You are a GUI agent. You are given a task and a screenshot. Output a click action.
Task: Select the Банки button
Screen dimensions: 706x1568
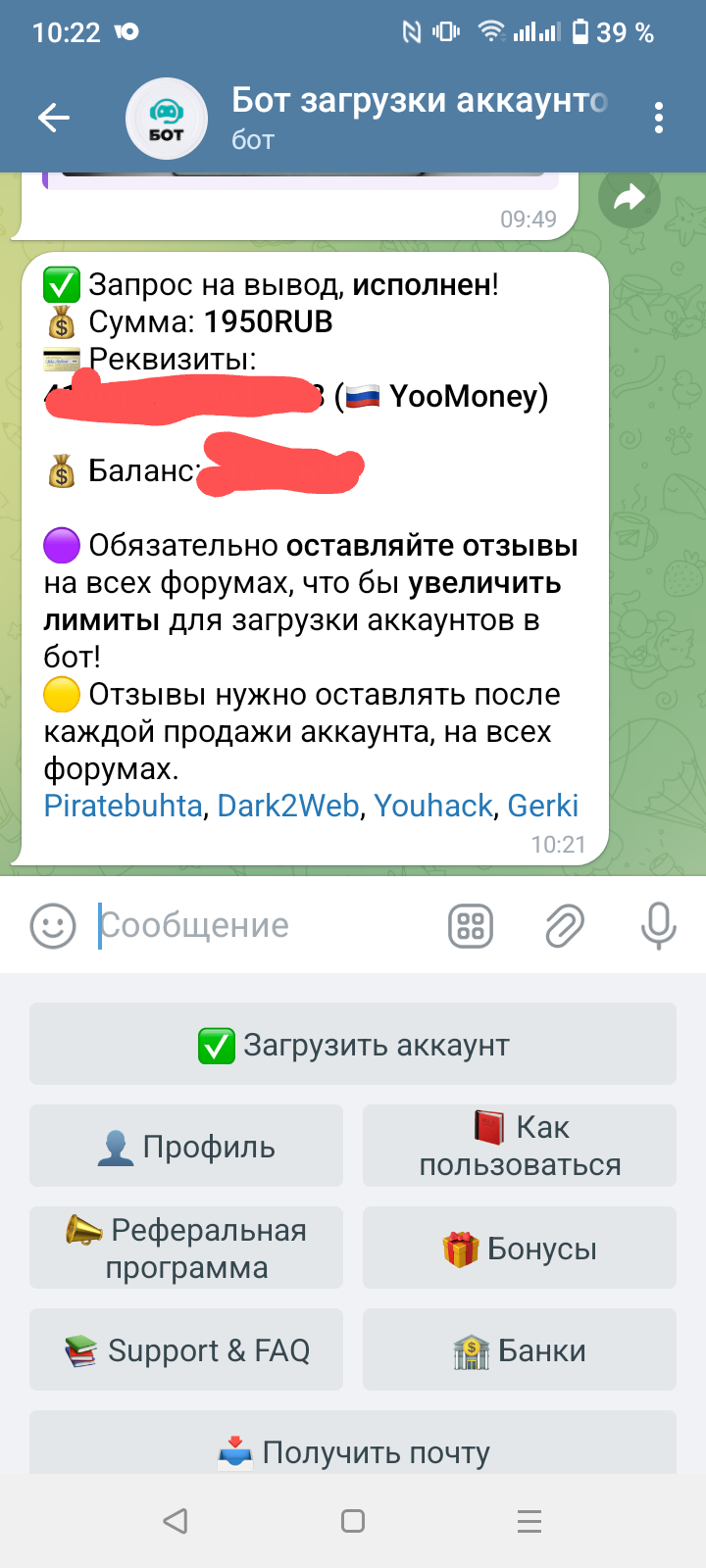click(520, 1350)
